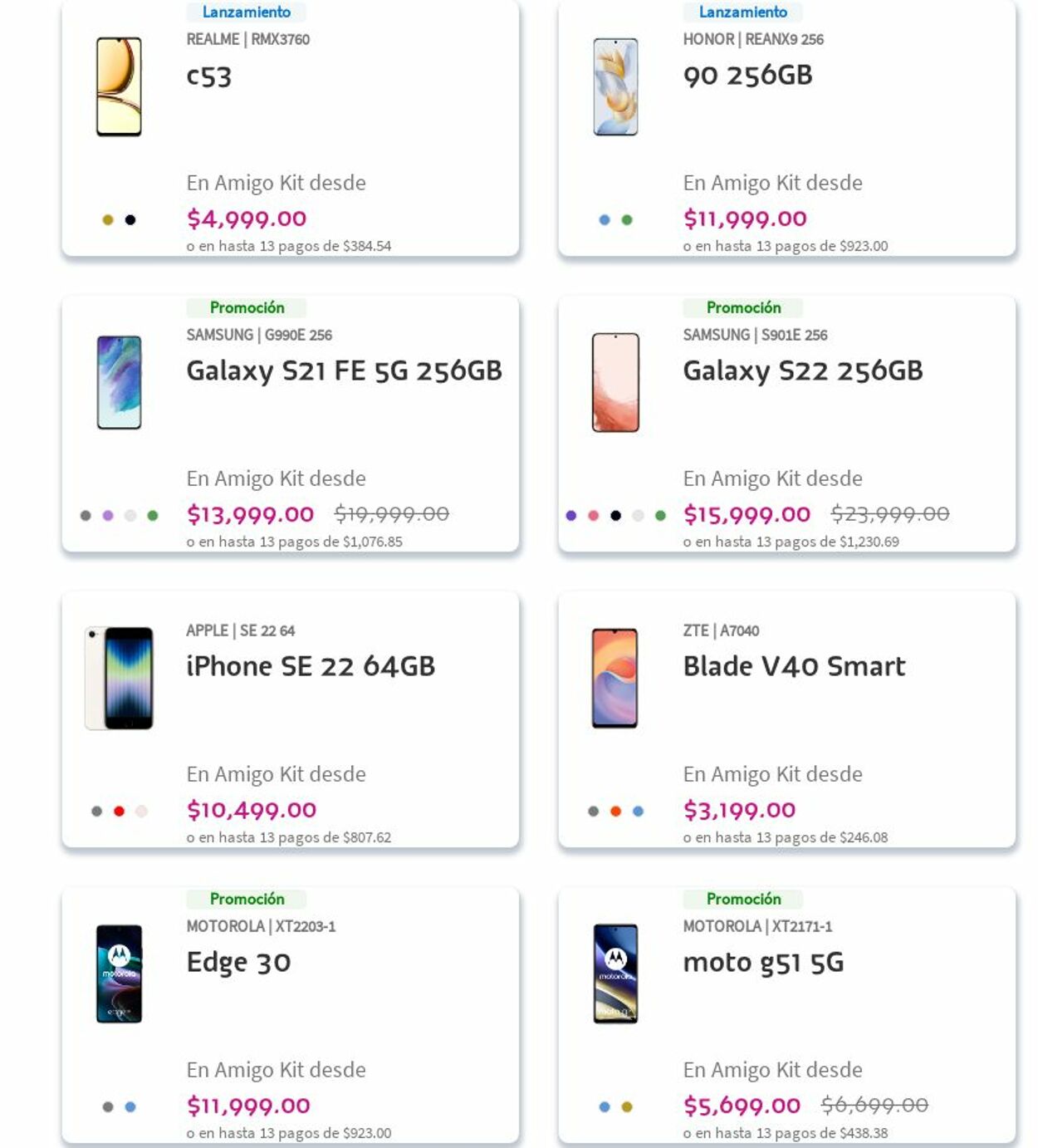
Task: Select the red color for iPhone SE 22
Action: 119,812
